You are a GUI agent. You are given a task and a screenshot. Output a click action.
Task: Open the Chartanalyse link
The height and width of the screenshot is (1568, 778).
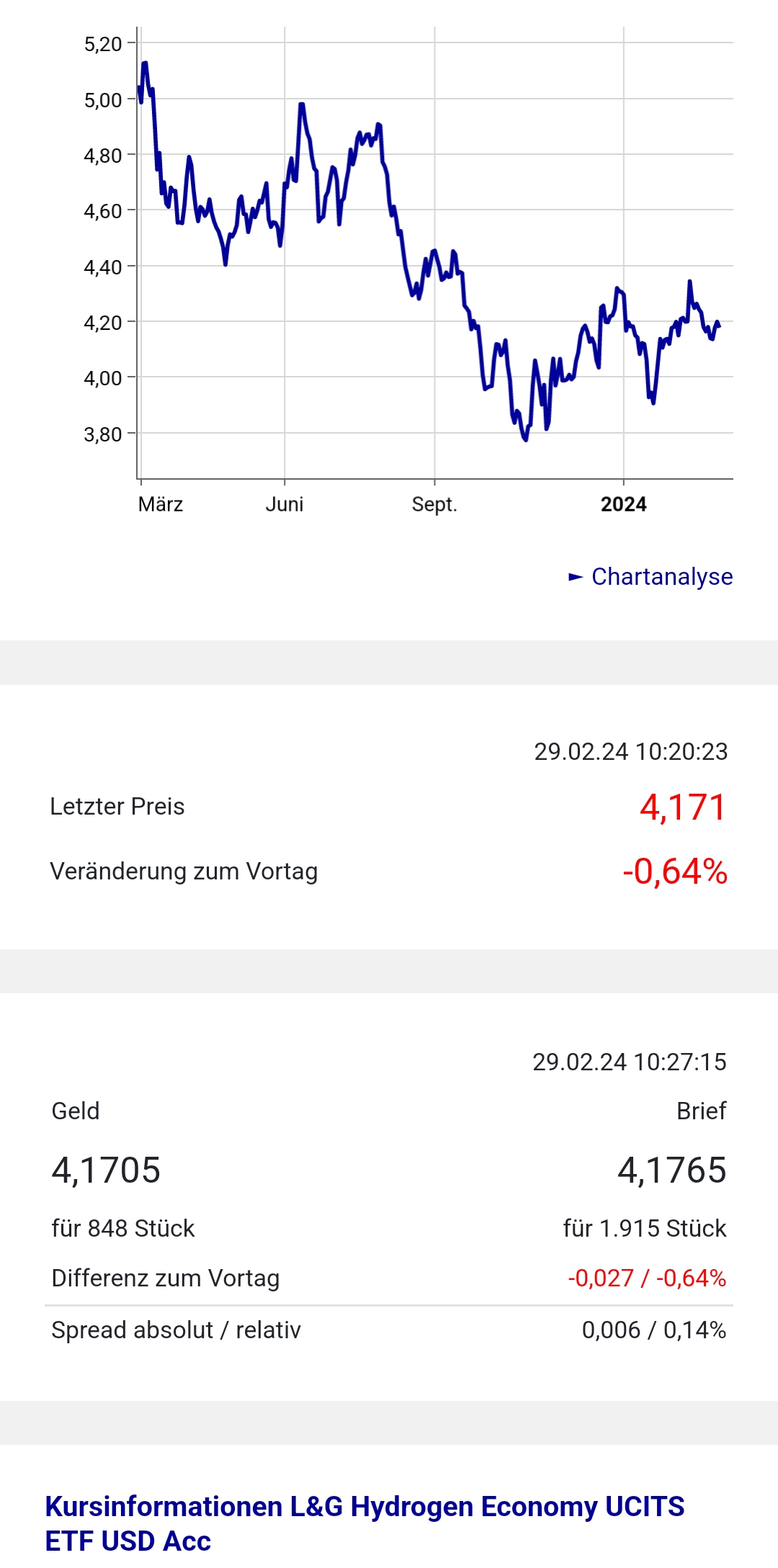pyautogui.click(x=661, y=577)
